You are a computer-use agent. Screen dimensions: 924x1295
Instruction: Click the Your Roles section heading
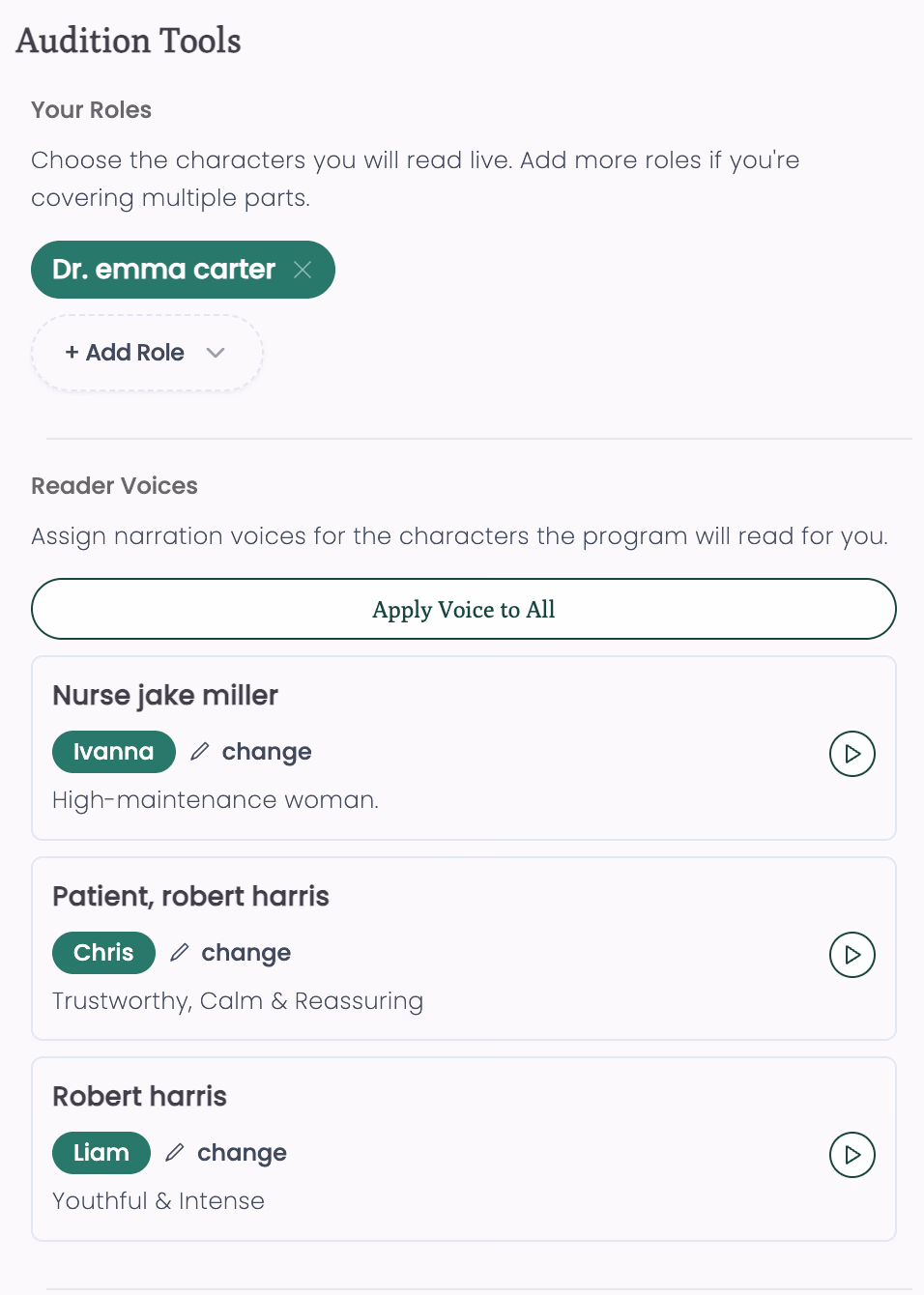(x=91, y=110)
